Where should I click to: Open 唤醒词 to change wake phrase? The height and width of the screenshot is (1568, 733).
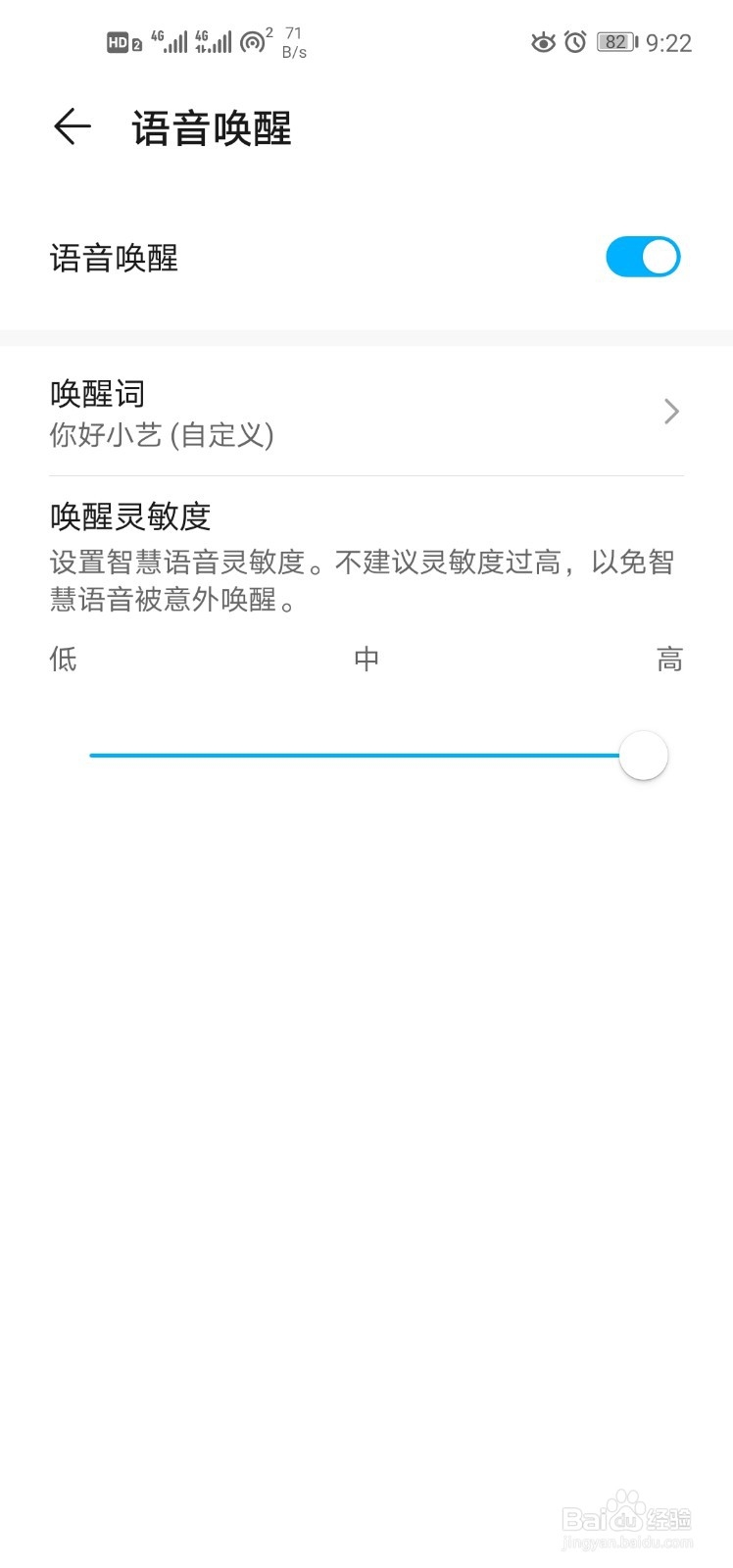[x=96, y=394]
